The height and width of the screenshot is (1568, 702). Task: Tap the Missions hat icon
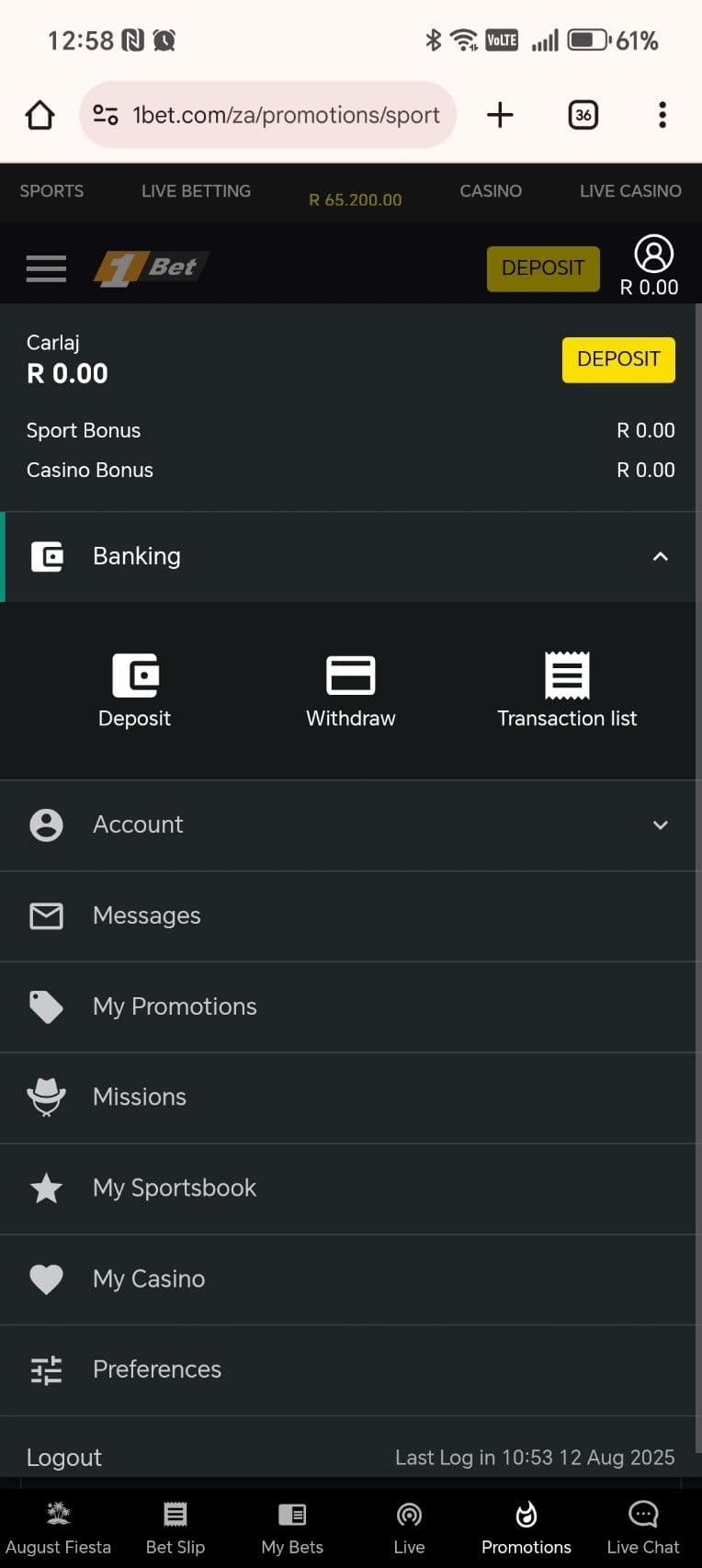(46, 1096)
